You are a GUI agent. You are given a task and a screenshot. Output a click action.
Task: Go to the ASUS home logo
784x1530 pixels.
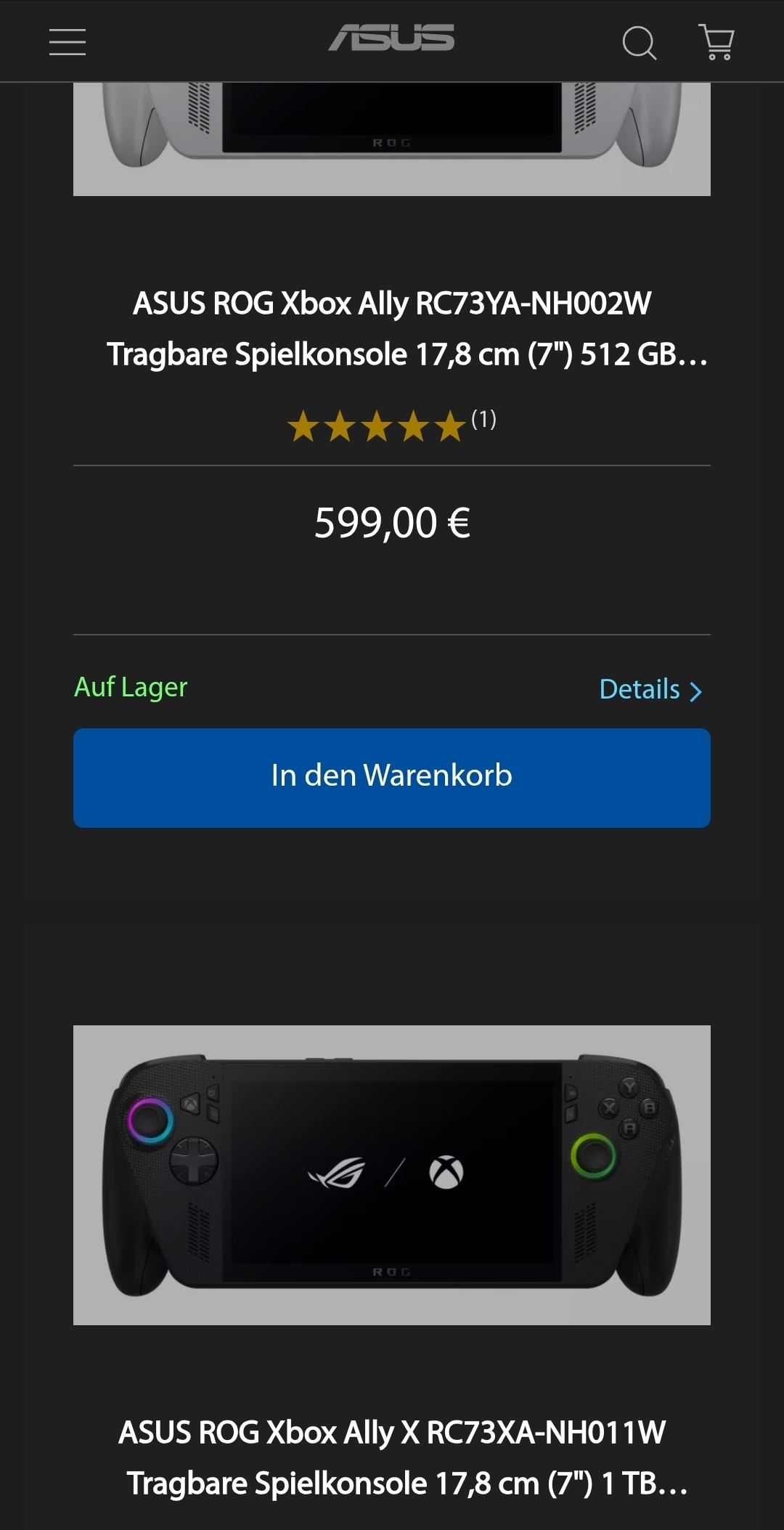click(391, 38)
